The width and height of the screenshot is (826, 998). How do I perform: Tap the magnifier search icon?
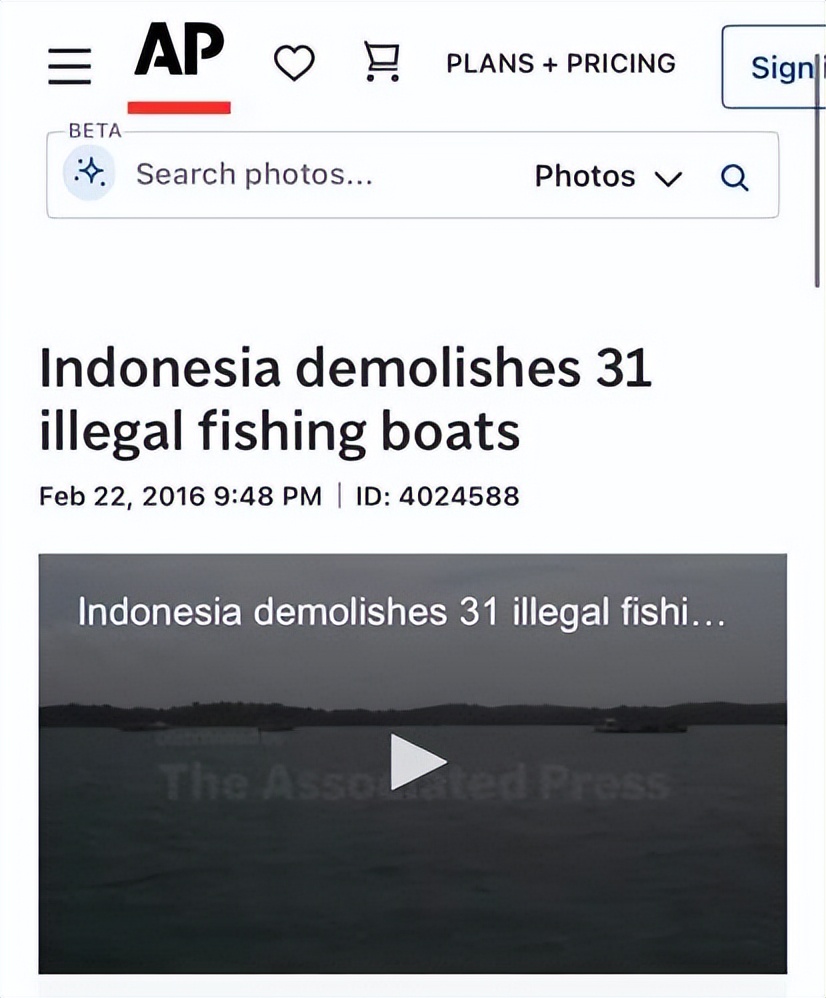click(x=735, y=177)
